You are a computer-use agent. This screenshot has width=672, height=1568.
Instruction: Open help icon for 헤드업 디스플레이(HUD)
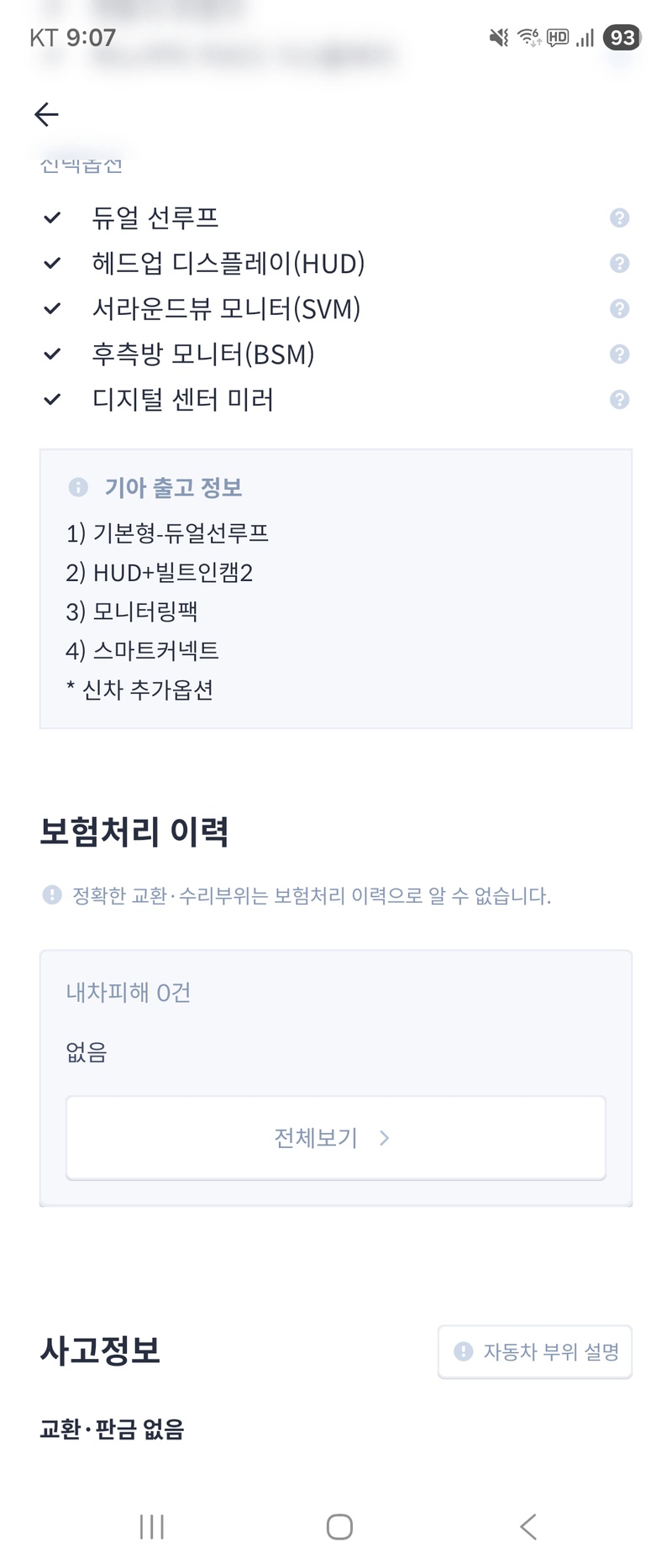point(619,264)
